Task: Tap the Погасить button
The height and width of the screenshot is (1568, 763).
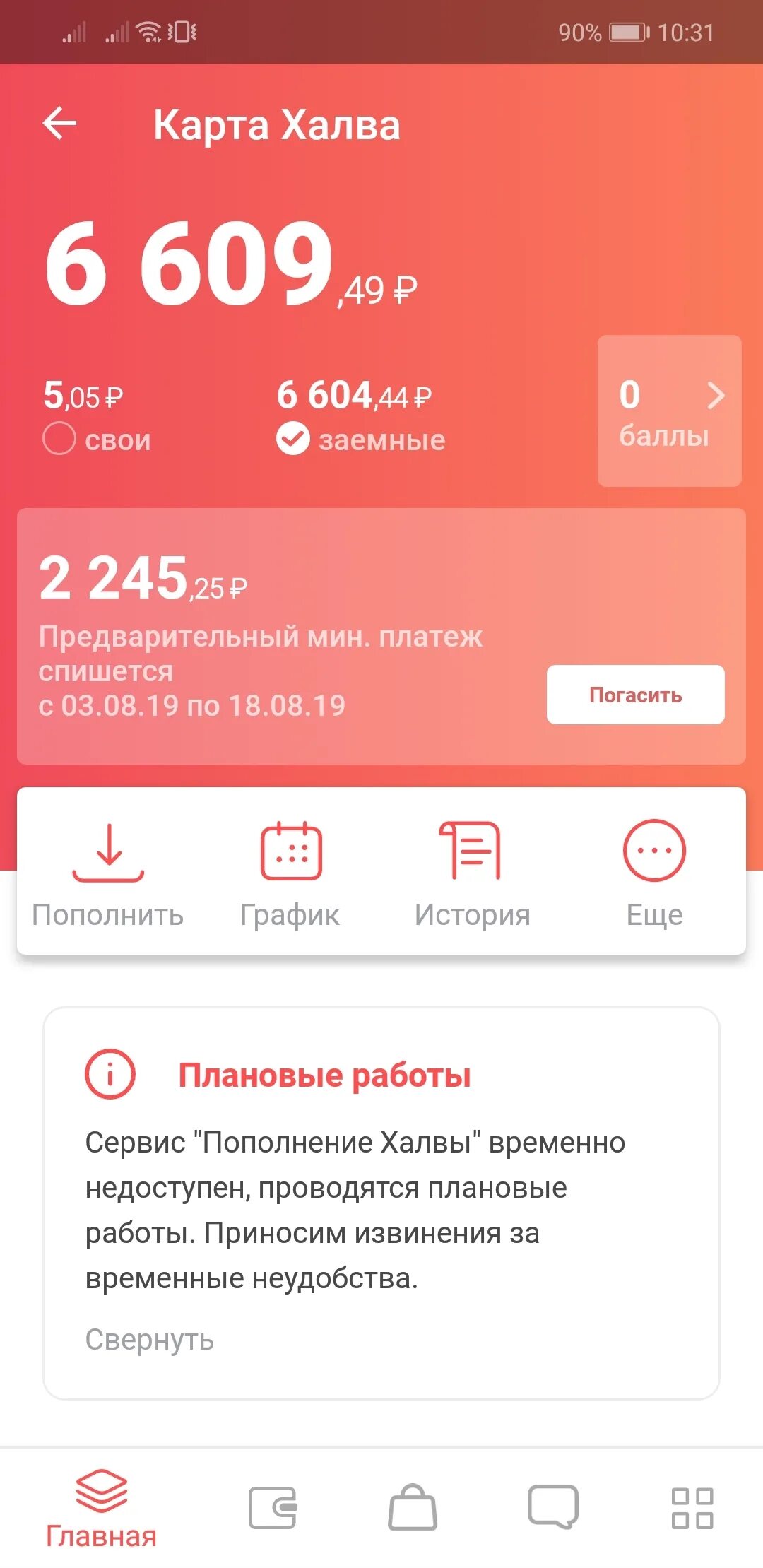Action: (x=635, y=695)
